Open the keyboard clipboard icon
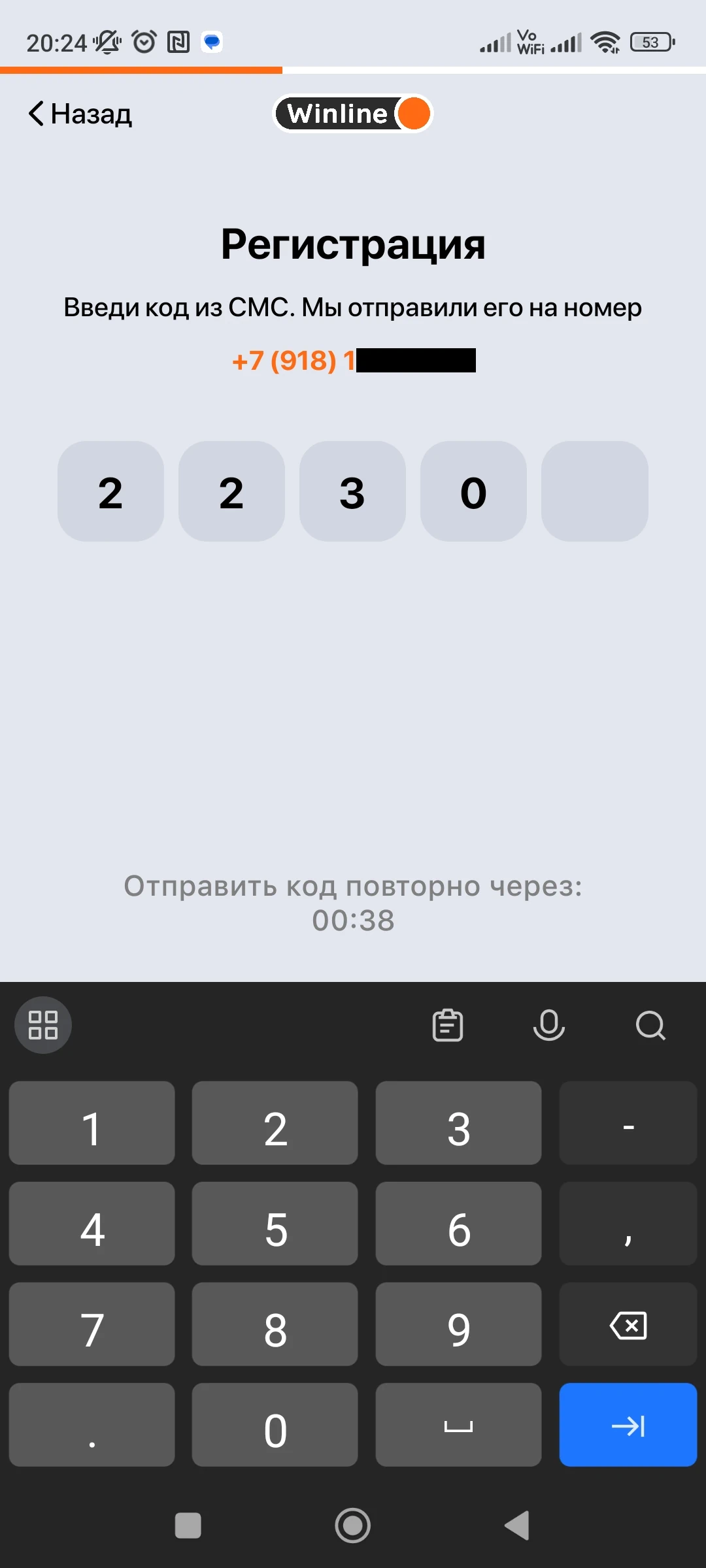The width and height of the screenshot is (706, 1568). click(448, 1025)
